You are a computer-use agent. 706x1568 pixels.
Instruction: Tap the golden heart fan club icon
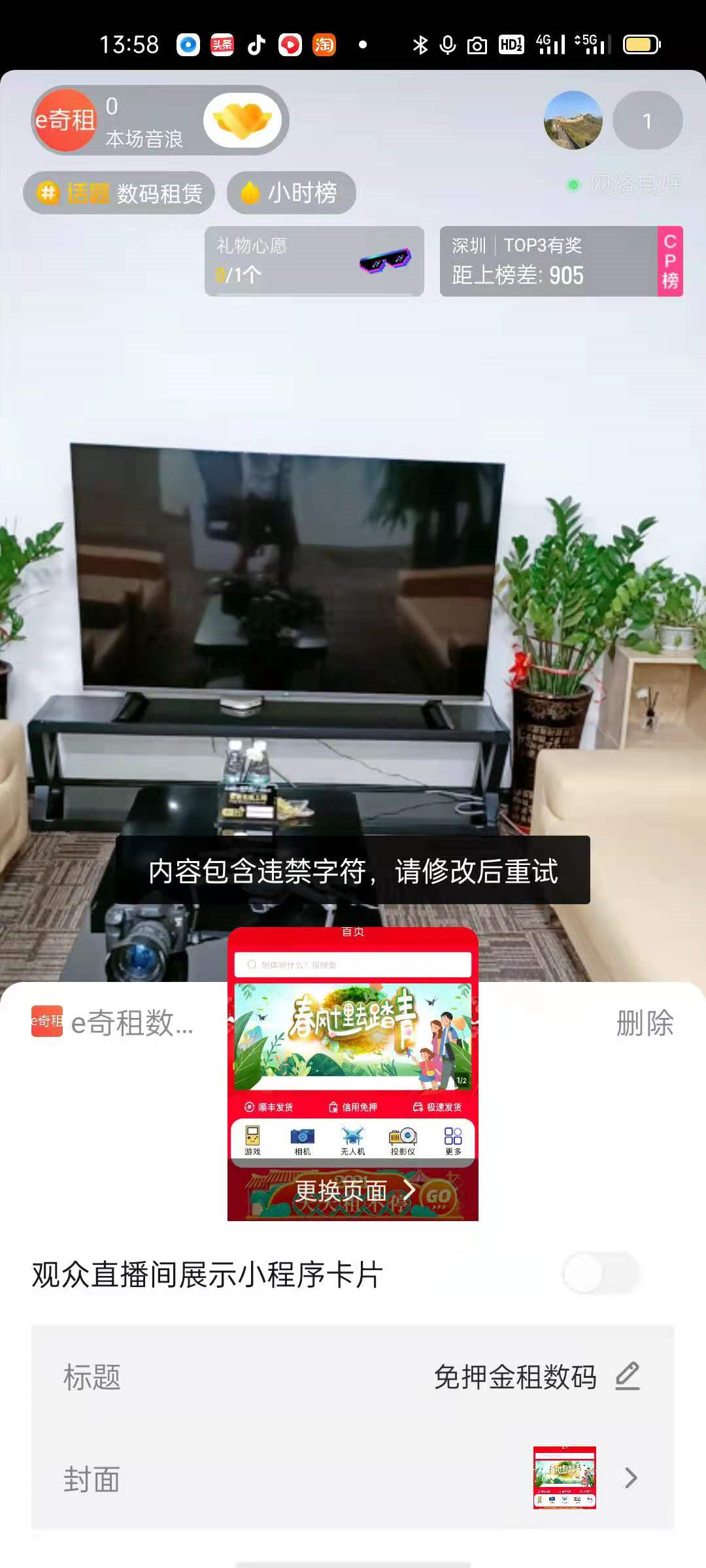coord(243,121)
